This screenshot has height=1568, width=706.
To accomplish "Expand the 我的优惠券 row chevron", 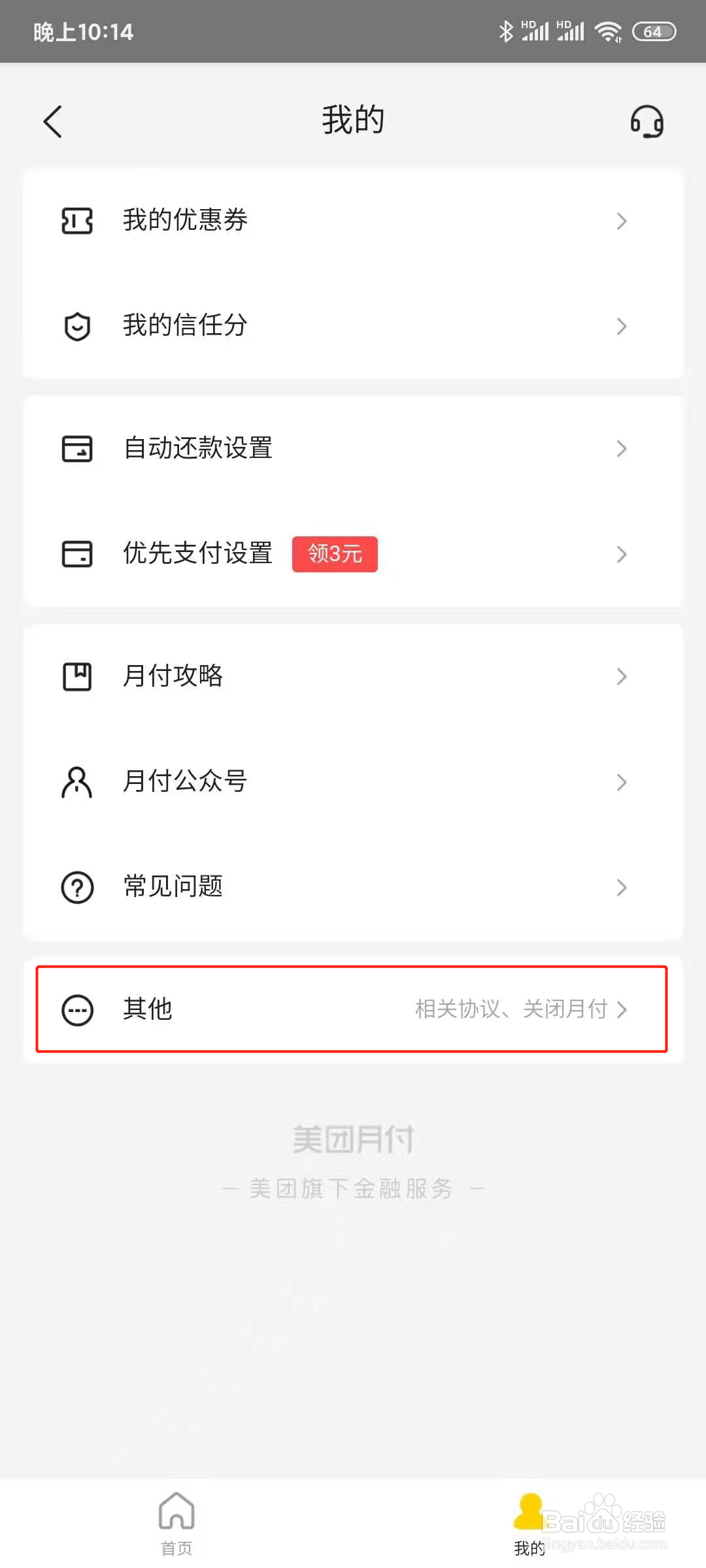I will pyautogui.click(x=622, y=221).
